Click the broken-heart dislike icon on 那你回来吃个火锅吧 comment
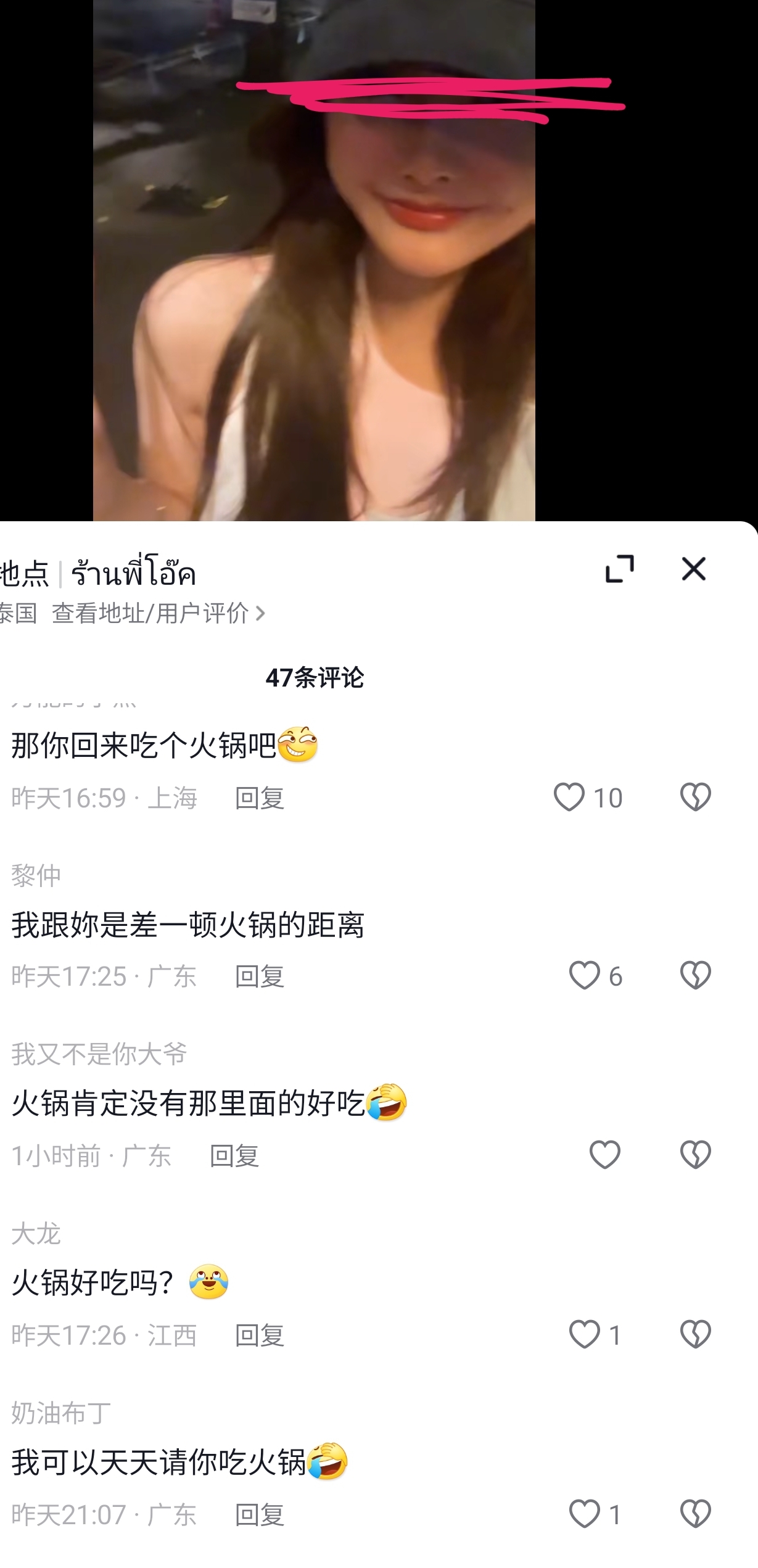The height and width of the screenshot is (1568, 758). [696, 797]
